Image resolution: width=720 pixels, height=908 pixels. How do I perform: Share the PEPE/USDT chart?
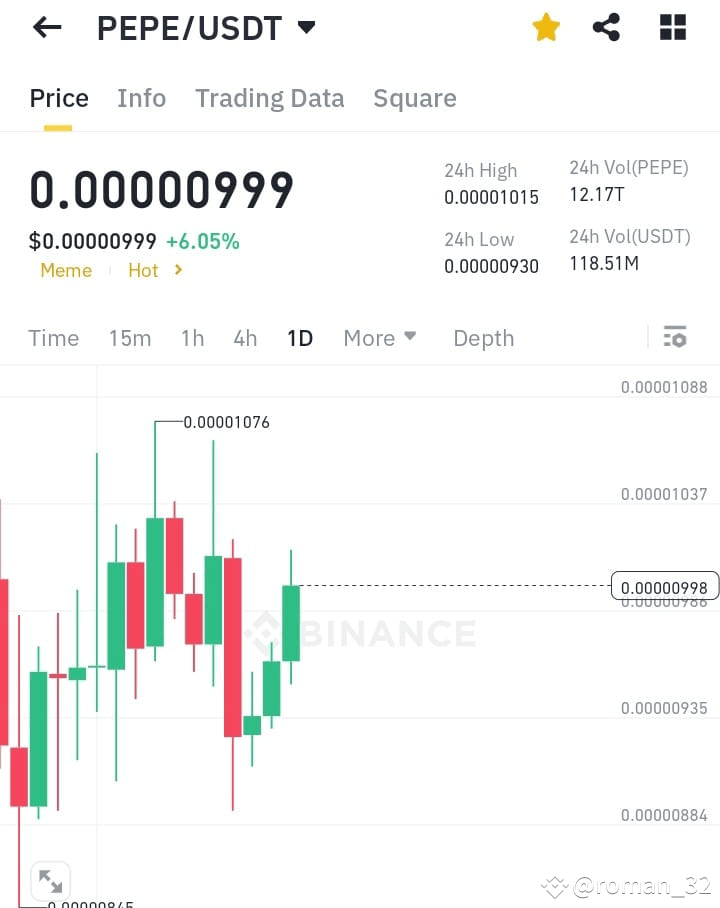pyautogui.click(x=606, y=27)
